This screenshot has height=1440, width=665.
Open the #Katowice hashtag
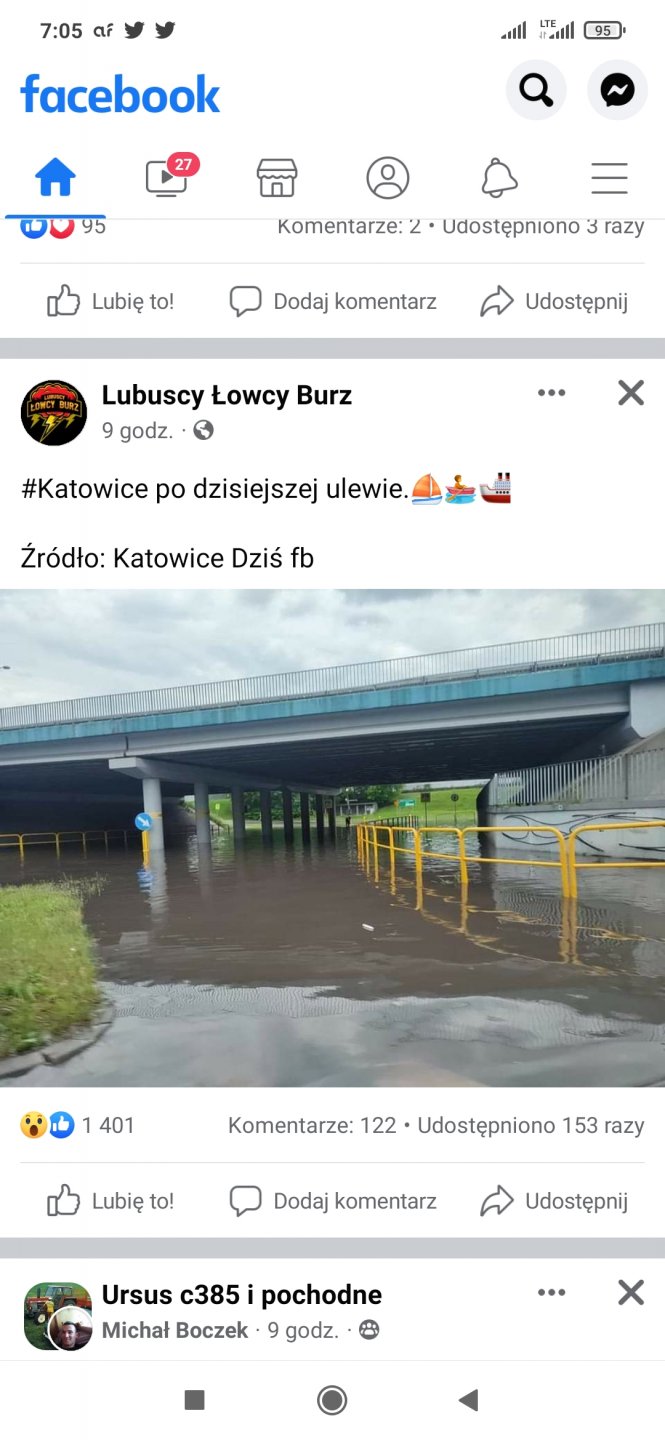(x=84, y=490)
